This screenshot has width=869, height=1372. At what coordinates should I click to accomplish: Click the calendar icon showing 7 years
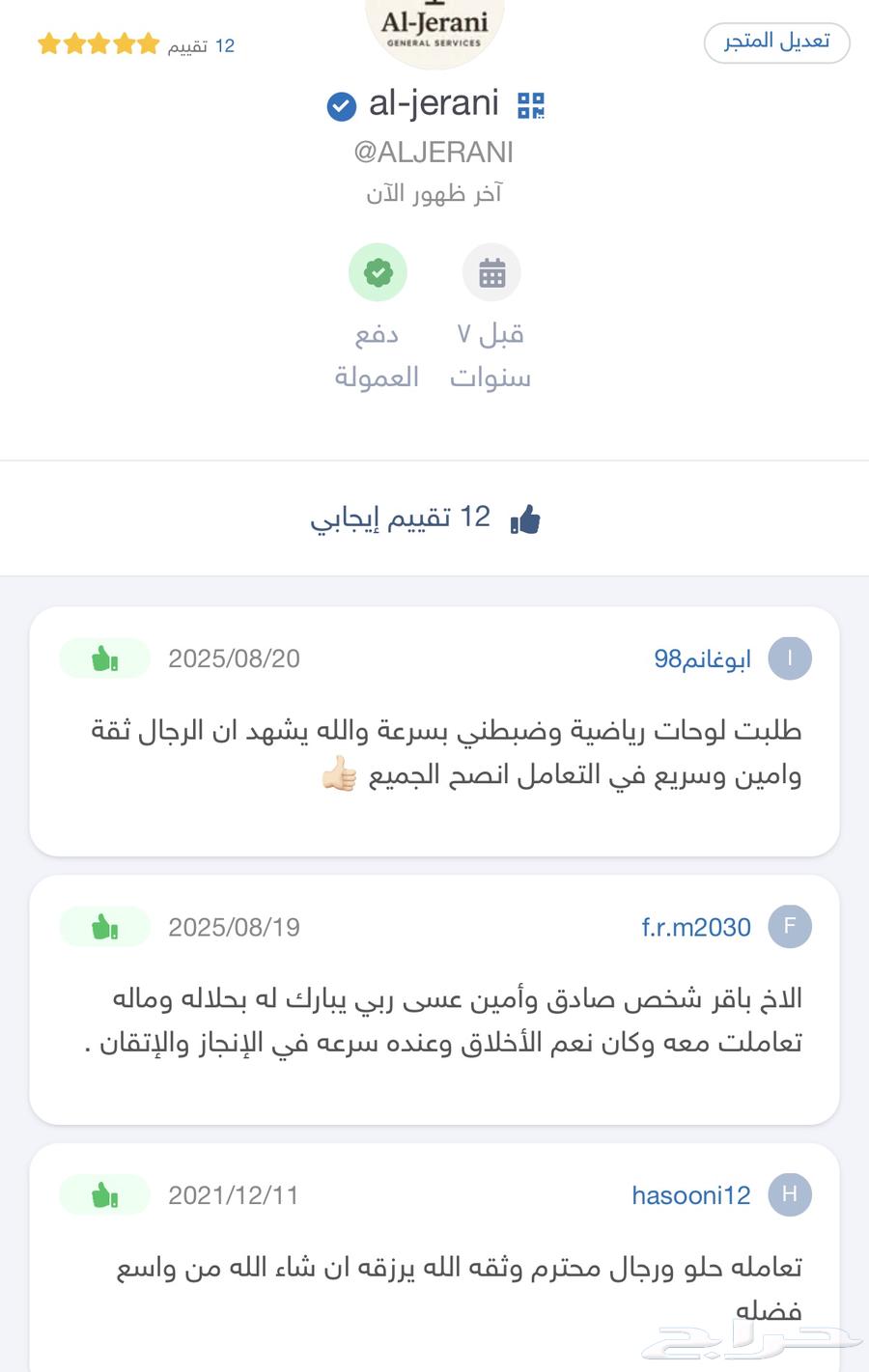pyautogui.click(x=491, y=272)
